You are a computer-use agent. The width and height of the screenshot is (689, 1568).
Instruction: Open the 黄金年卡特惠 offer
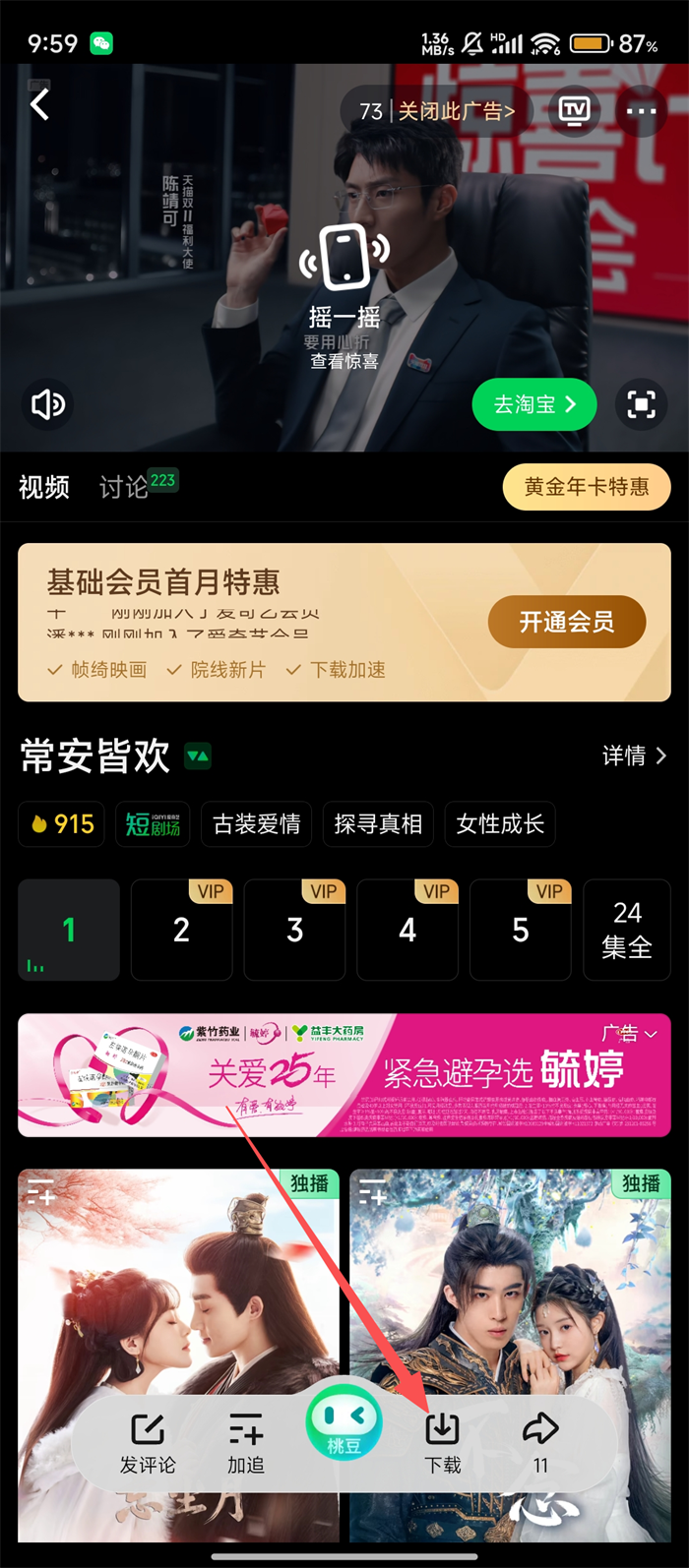[x=586, y=487]
